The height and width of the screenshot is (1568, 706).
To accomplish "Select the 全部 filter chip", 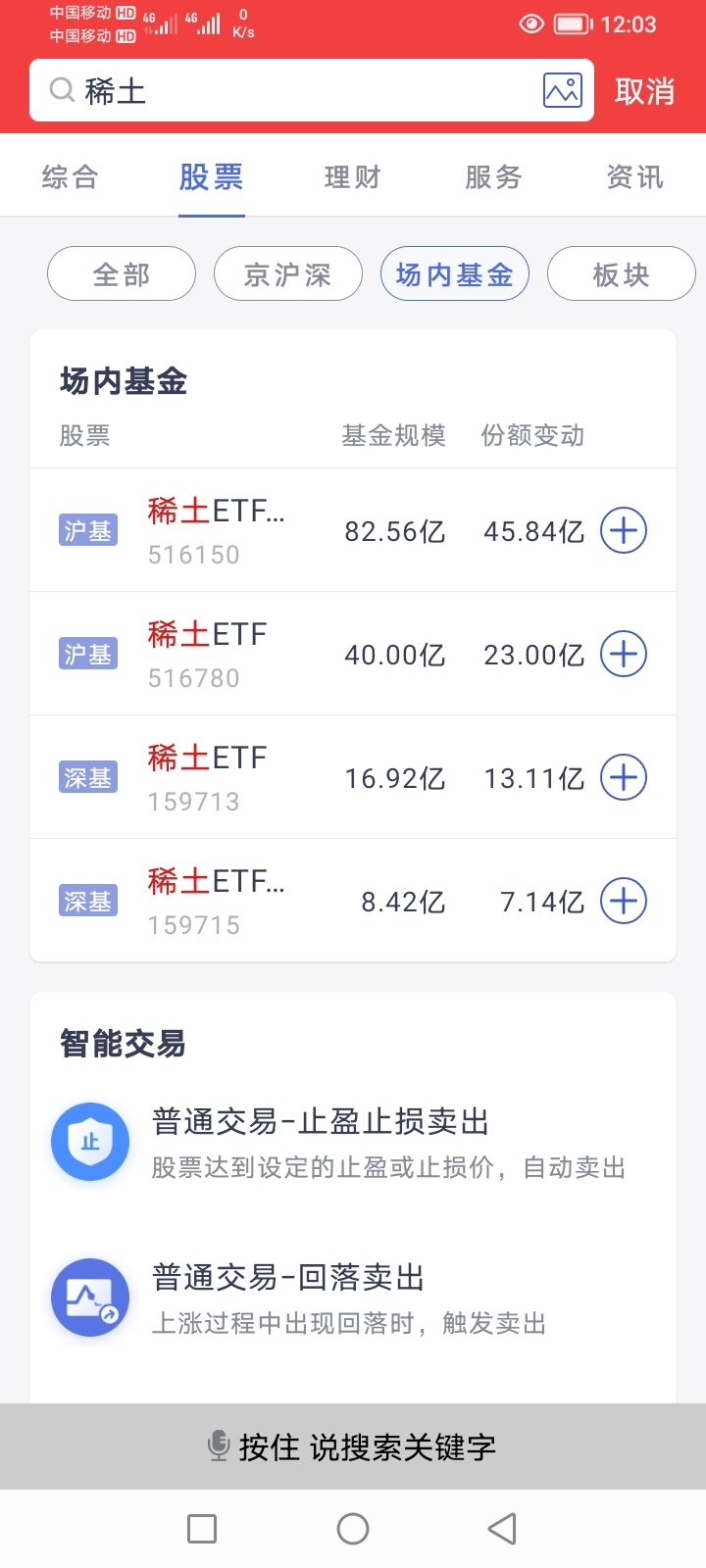I will click(122, 274).
